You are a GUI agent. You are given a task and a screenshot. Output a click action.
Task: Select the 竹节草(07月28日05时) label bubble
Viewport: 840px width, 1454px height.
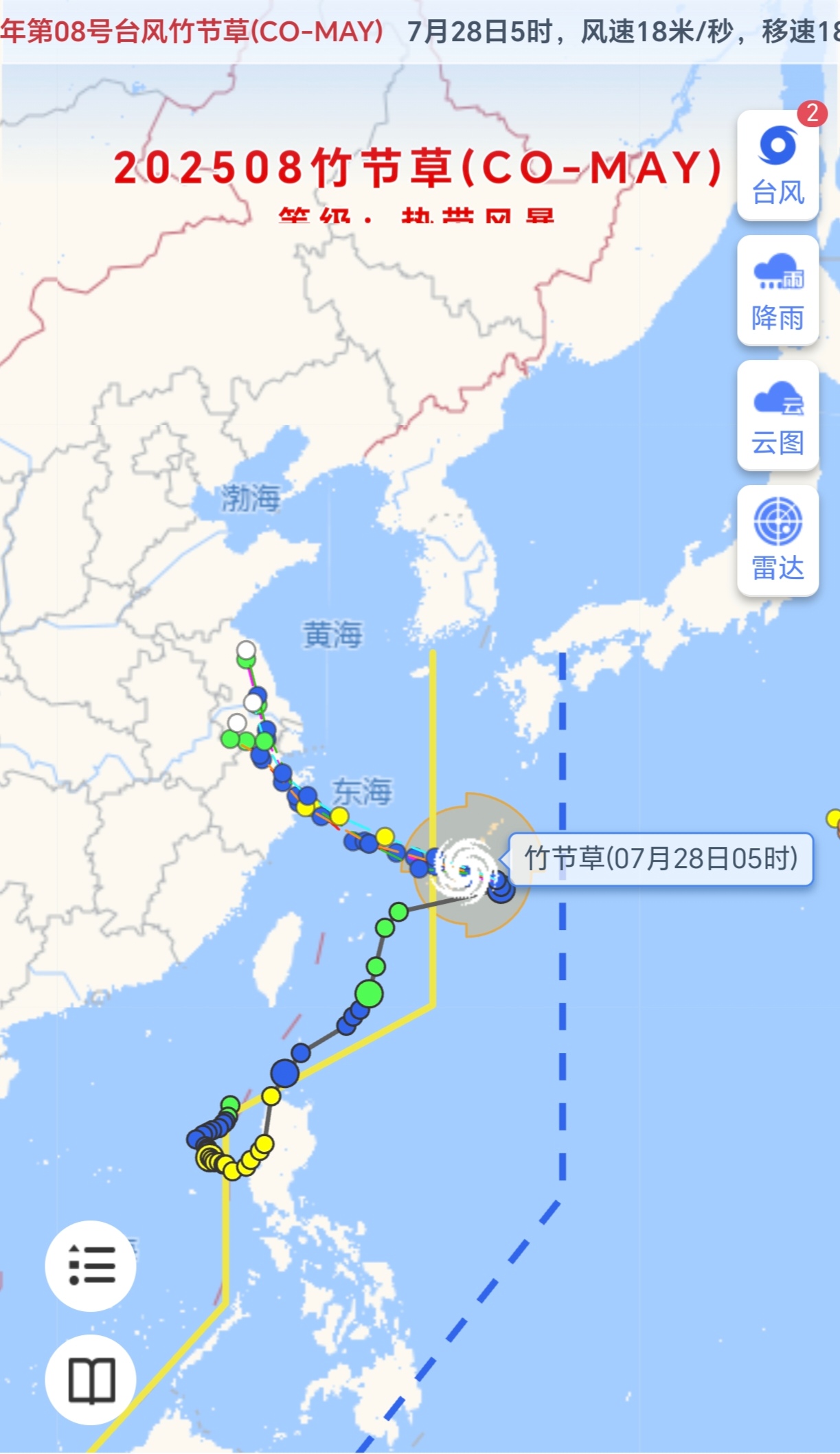661,859
